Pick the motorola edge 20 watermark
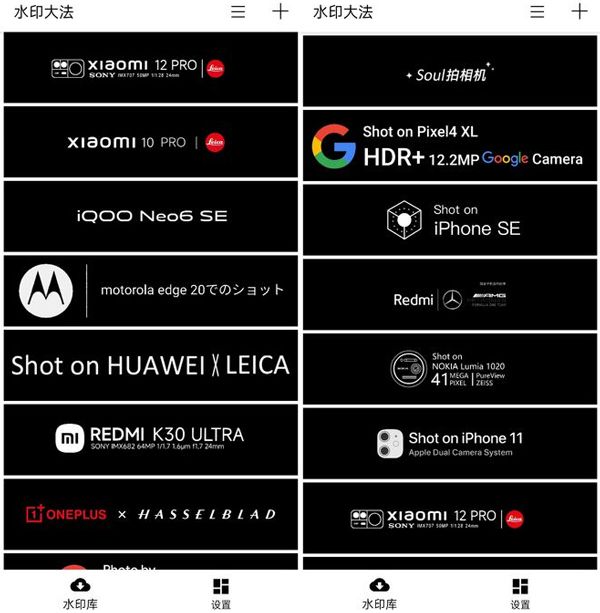Viewport: 600px width, 613px height. (x=150, y=290)
